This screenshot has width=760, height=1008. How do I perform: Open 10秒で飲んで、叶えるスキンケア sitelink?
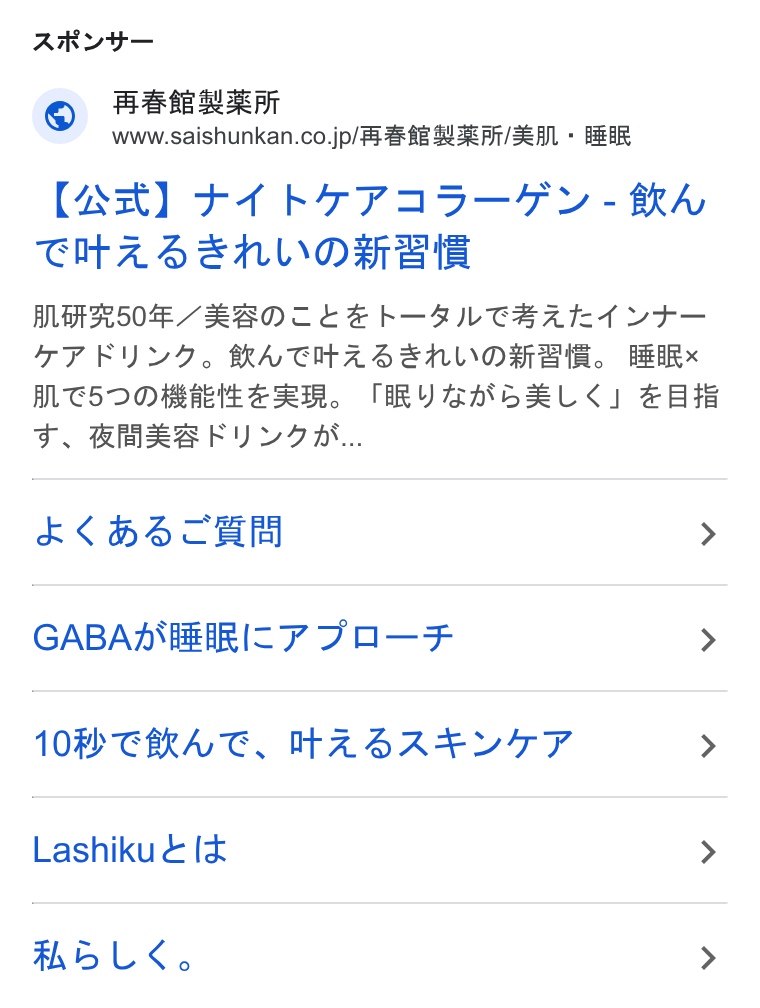coord(379,744)
